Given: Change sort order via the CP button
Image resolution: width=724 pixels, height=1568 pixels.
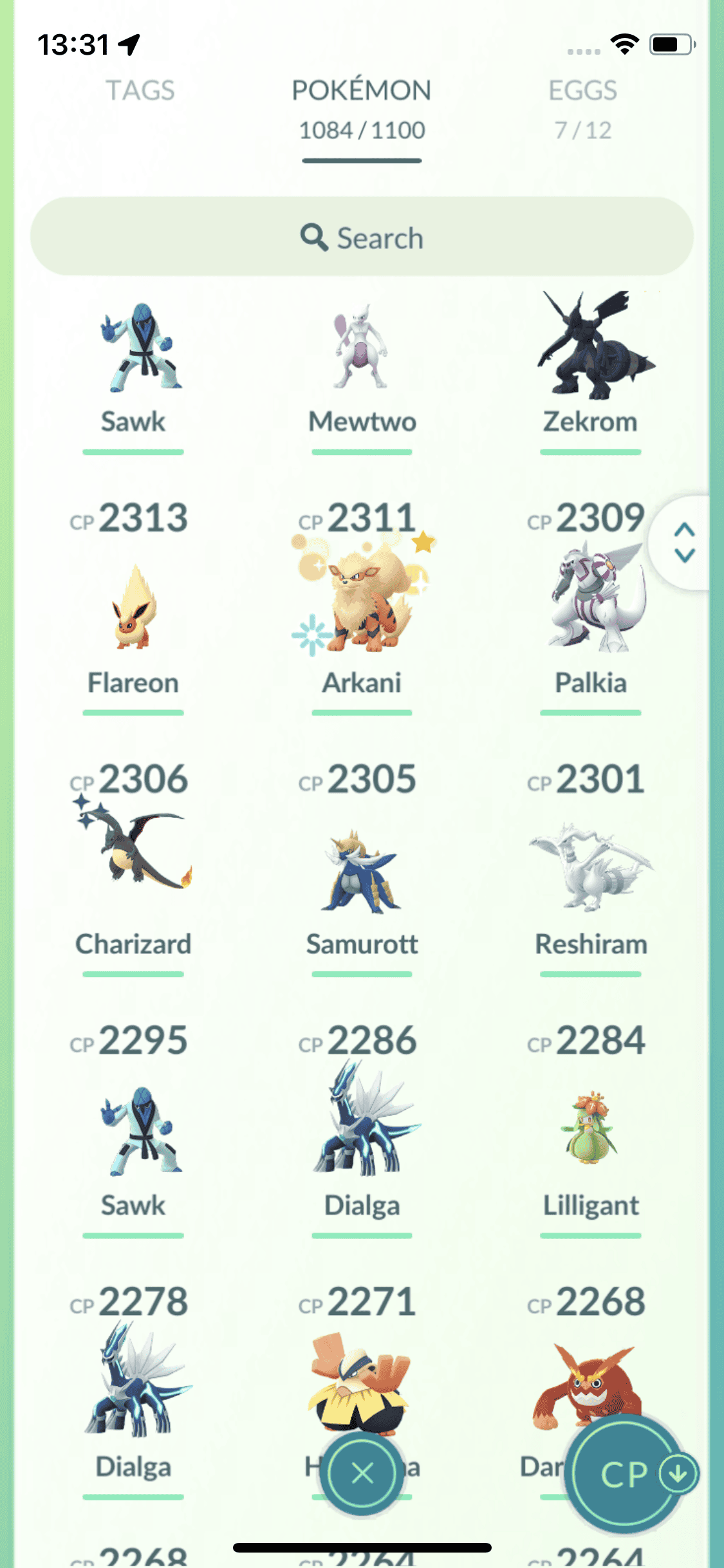Looking at the screenshot, I should (x=624, y=1473).
